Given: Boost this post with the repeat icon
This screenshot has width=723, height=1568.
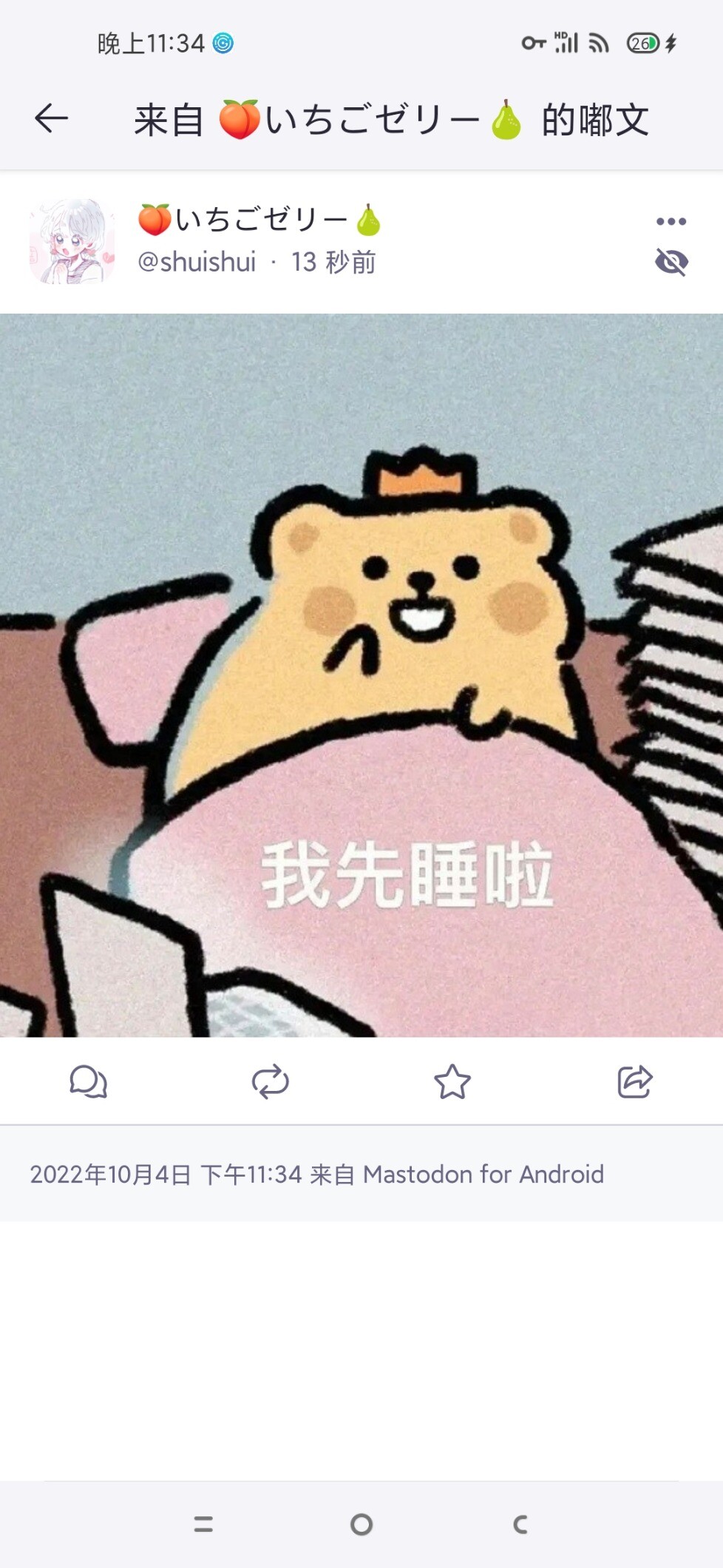Looking at the screenshot, I should tap(271, 1081).
